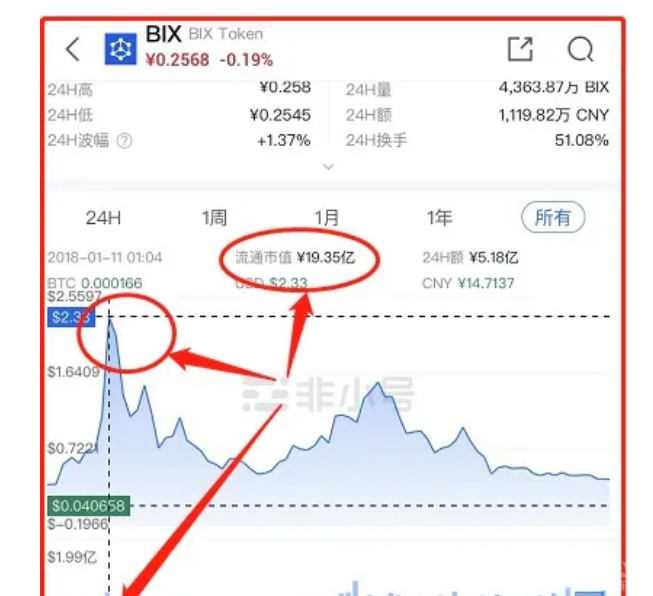Go back using the back arrow
This screenshot has width=653, height=596.
[x=72, y=49]
